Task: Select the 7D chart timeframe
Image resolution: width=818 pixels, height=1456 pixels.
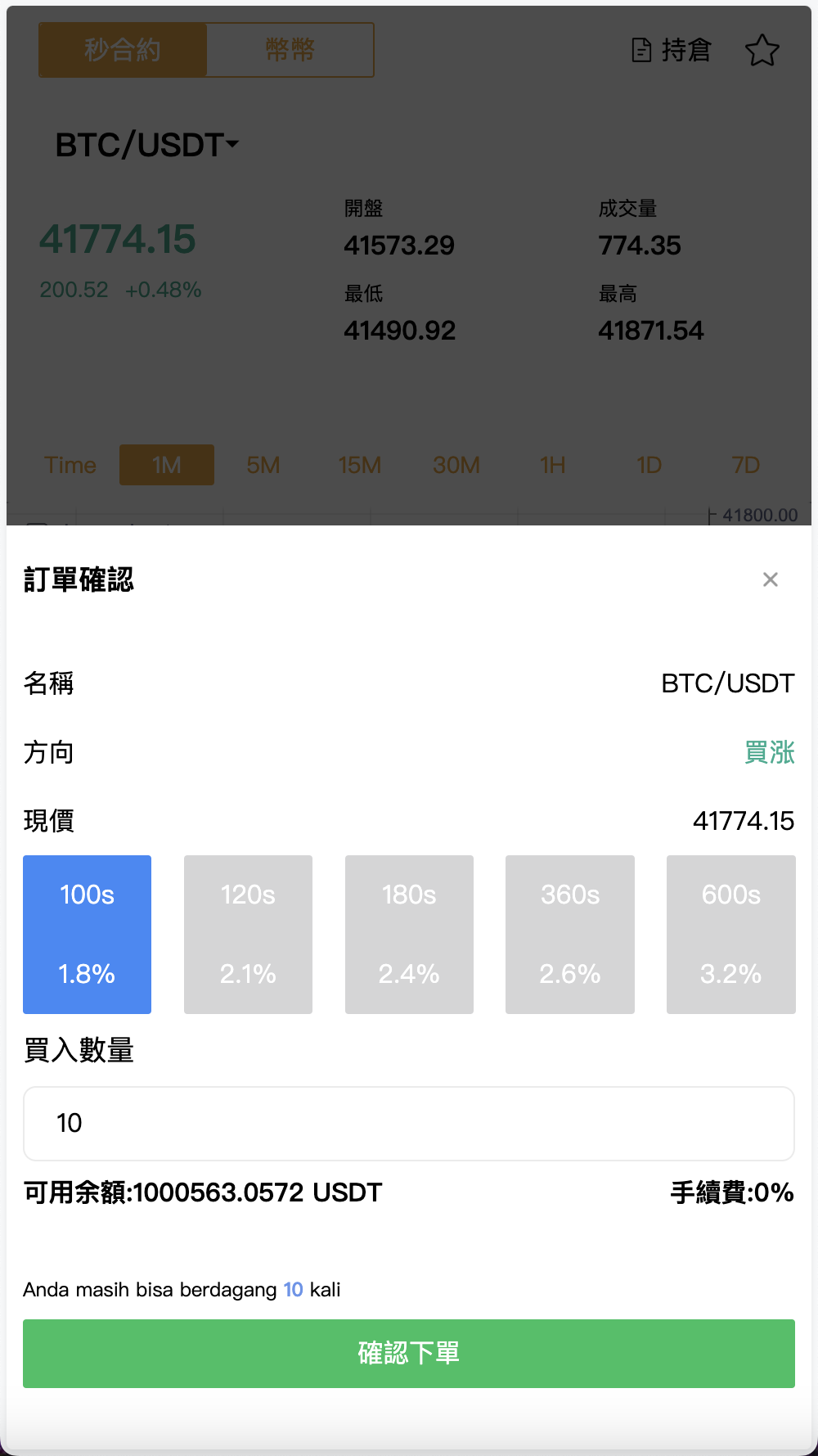Action: coord(746,465)
